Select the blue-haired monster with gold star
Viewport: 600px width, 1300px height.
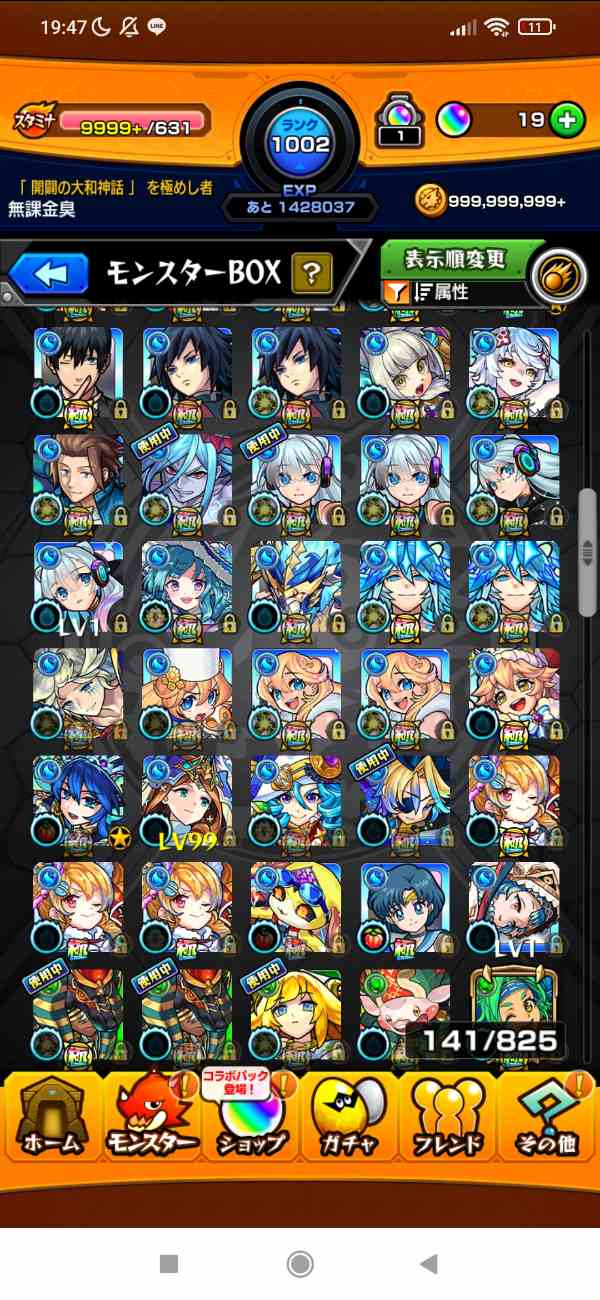(x=78, y=800)
